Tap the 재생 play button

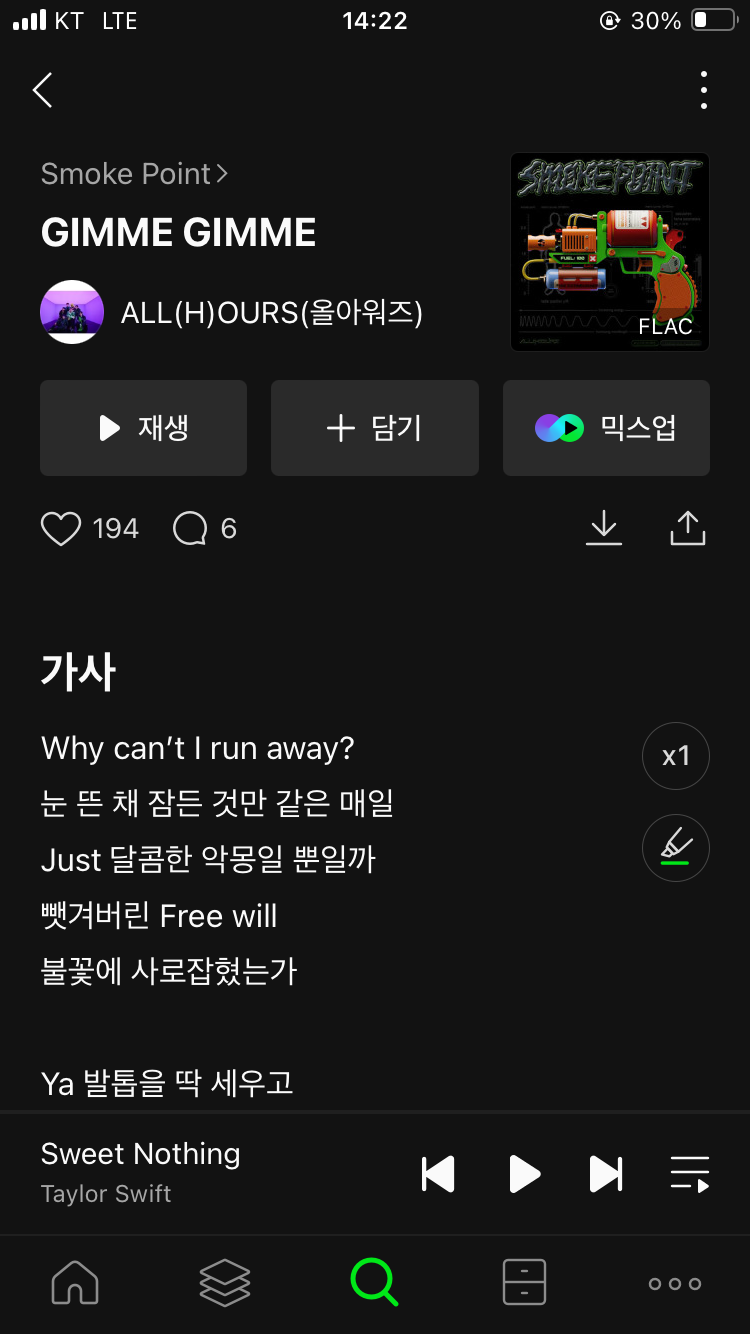(143, 428)
